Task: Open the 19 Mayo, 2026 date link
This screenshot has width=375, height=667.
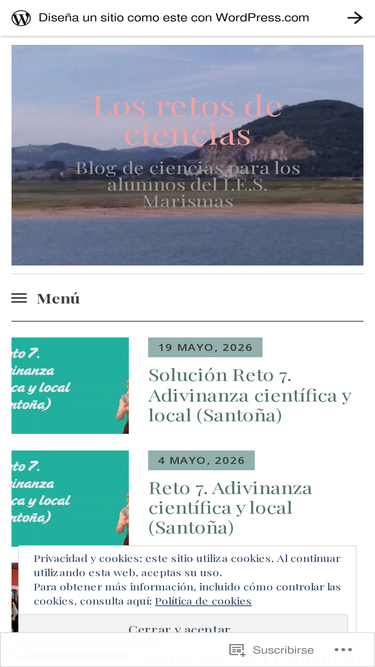Action: click(x=205, y=347)
